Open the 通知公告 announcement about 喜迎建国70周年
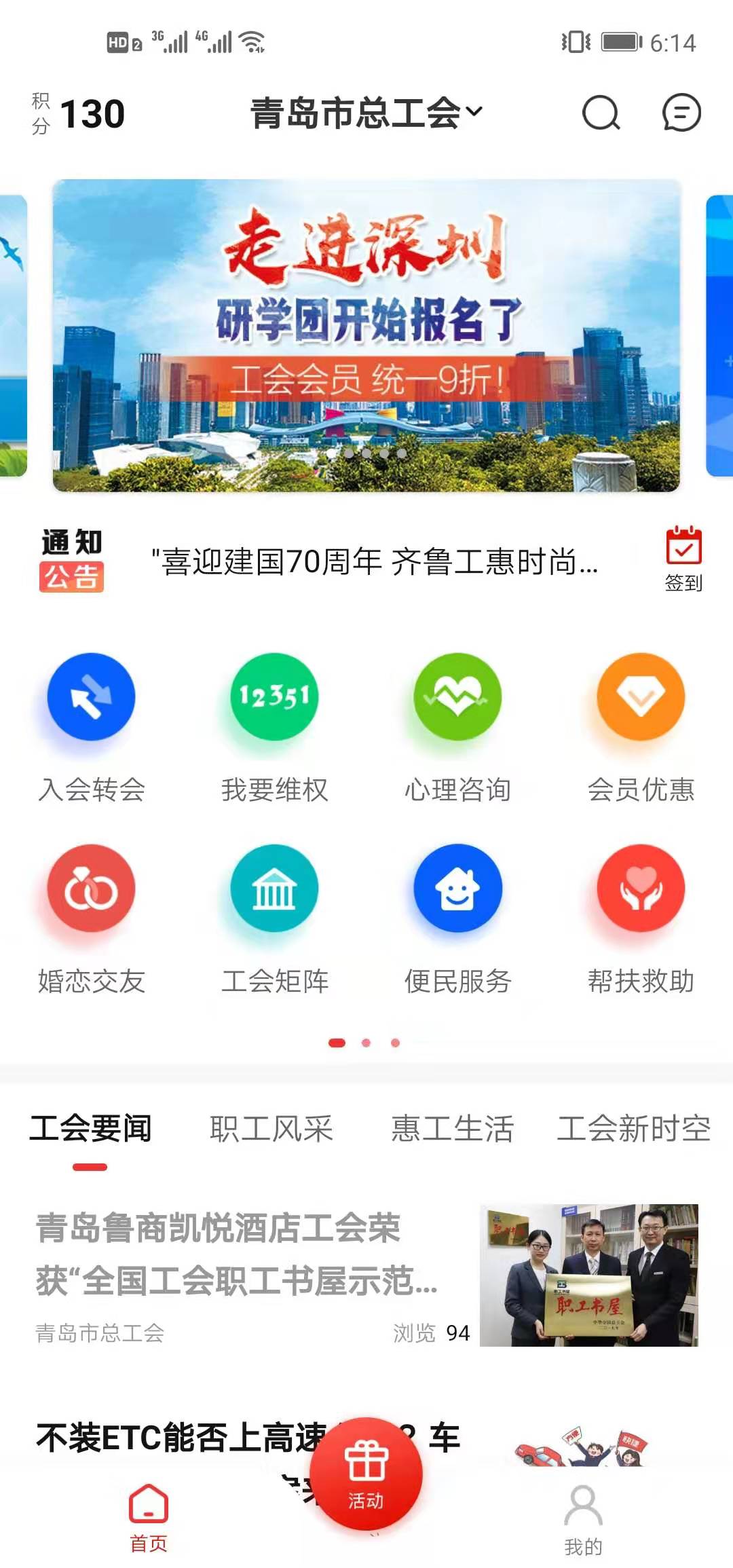733x1568 pixels. click(373, 562)
